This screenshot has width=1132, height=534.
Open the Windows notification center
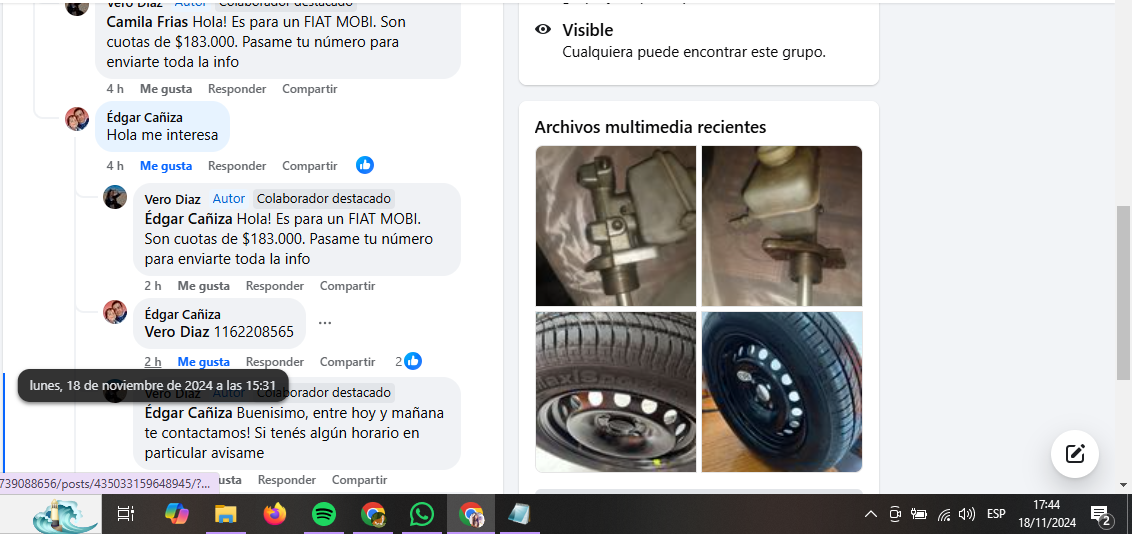pos(1101,515)
